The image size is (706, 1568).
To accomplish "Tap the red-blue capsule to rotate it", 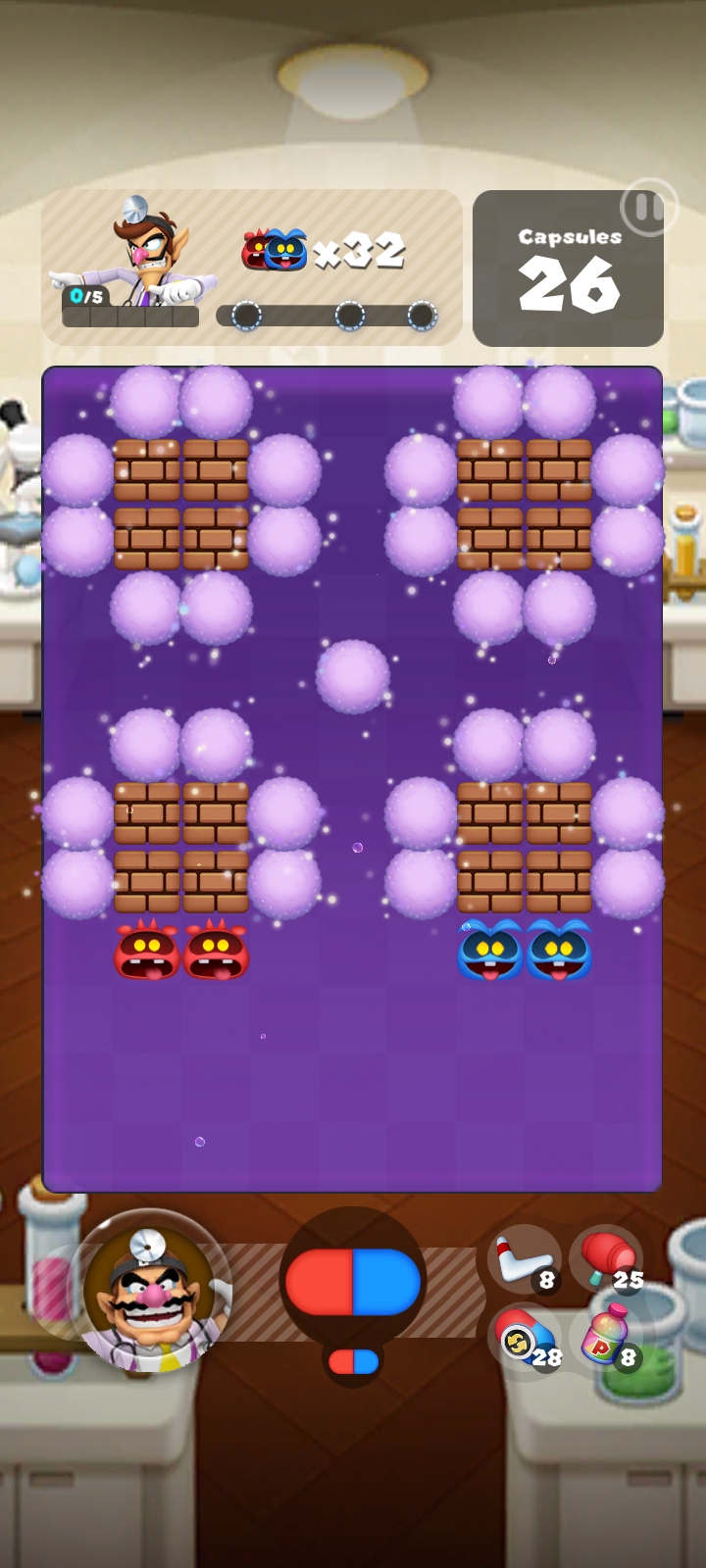I will click(x=353, y=1281).
